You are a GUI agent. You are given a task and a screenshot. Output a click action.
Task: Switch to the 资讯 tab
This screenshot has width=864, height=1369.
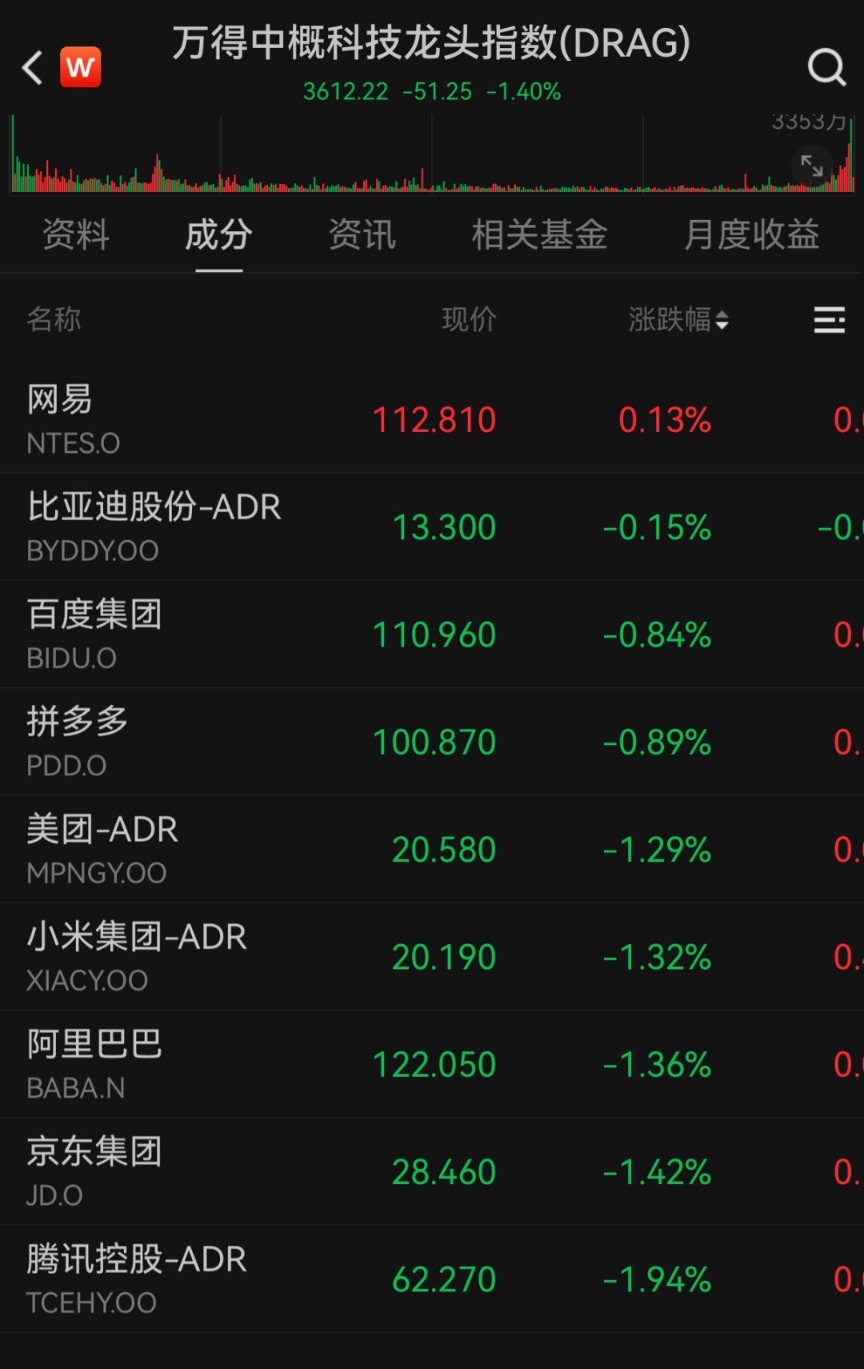[x=362, y=235]
